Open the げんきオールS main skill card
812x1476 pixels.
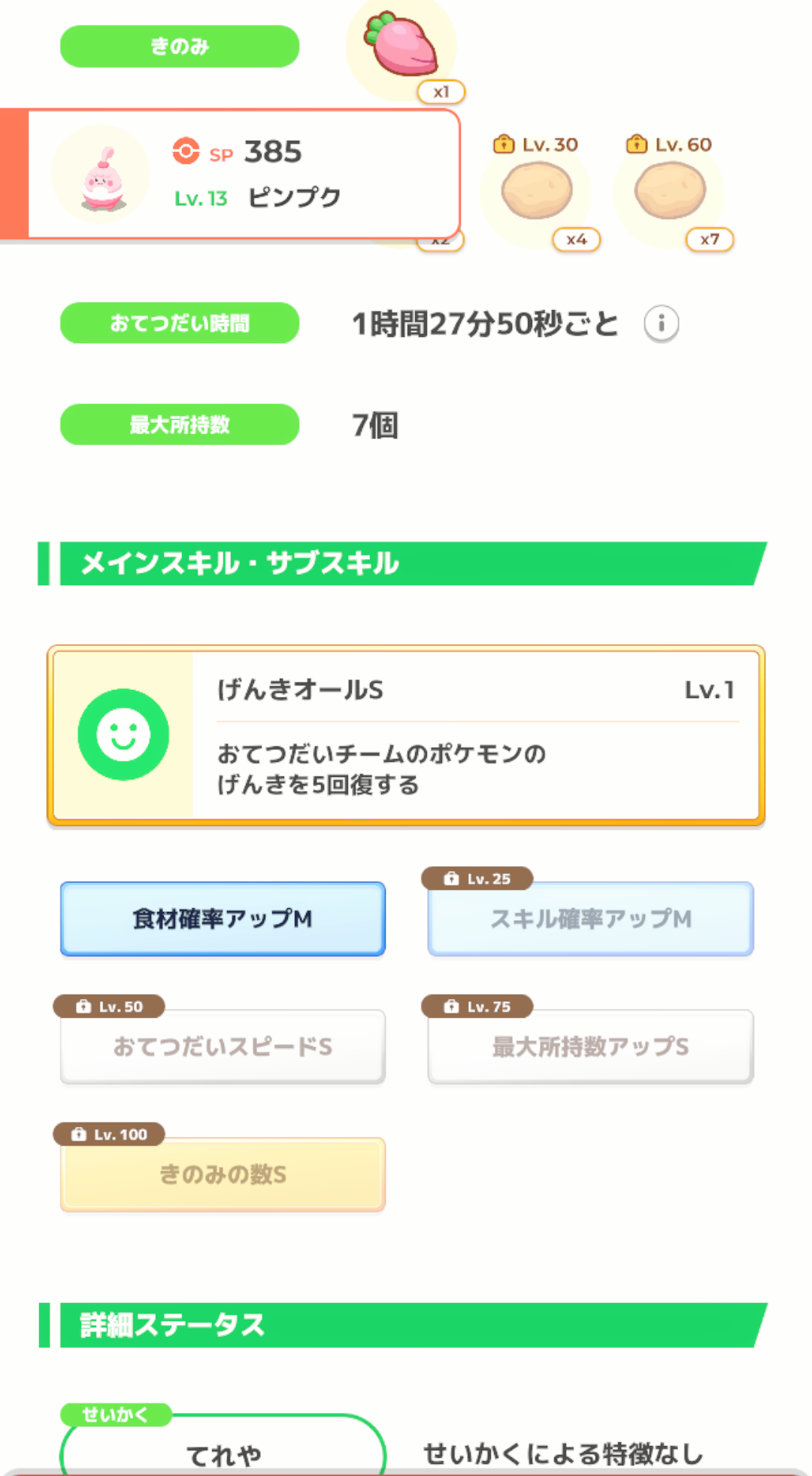coord(406,735)
